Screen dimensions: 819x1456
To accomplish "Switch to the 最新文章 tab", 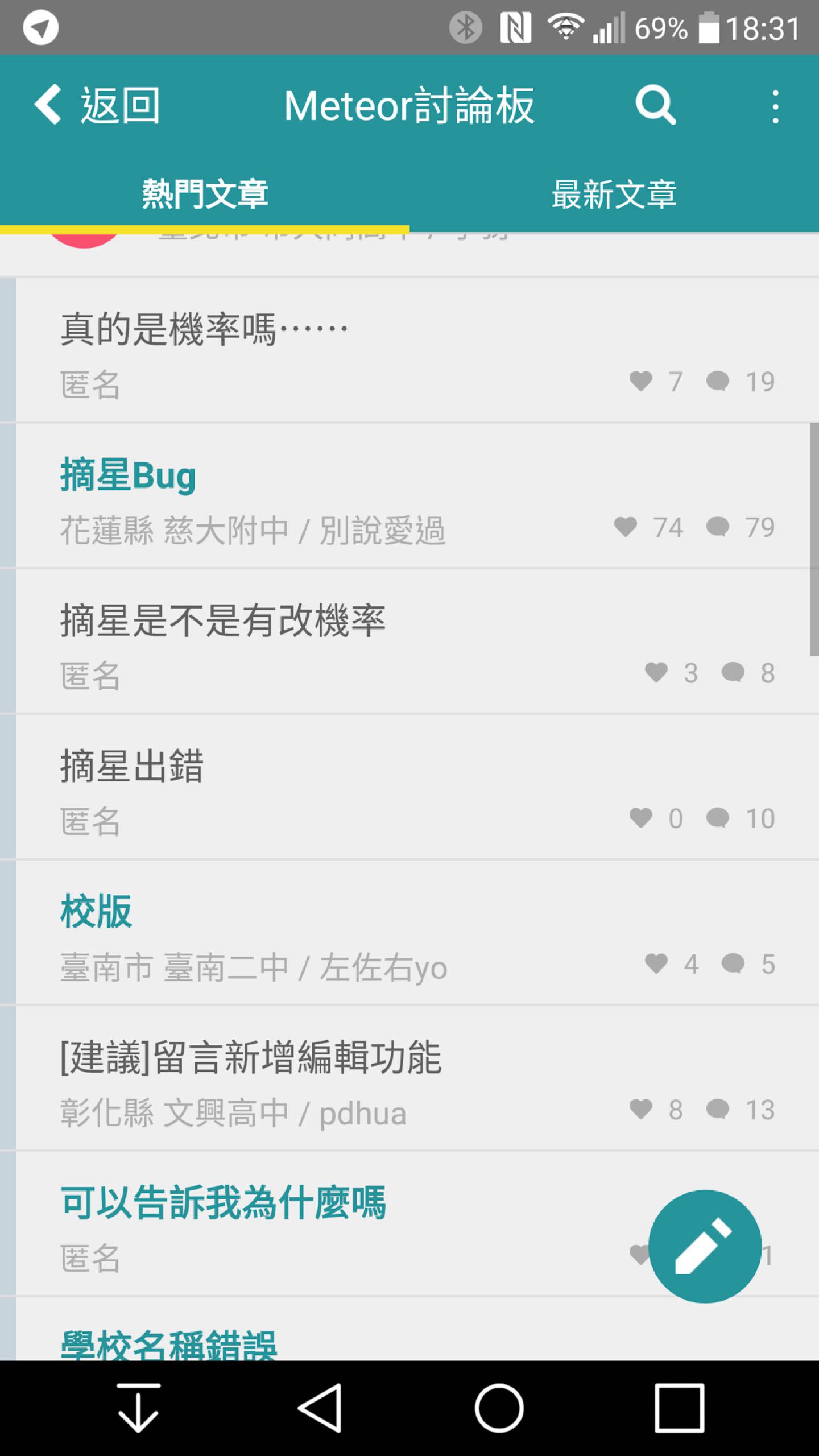I will (x=614, y=193).
